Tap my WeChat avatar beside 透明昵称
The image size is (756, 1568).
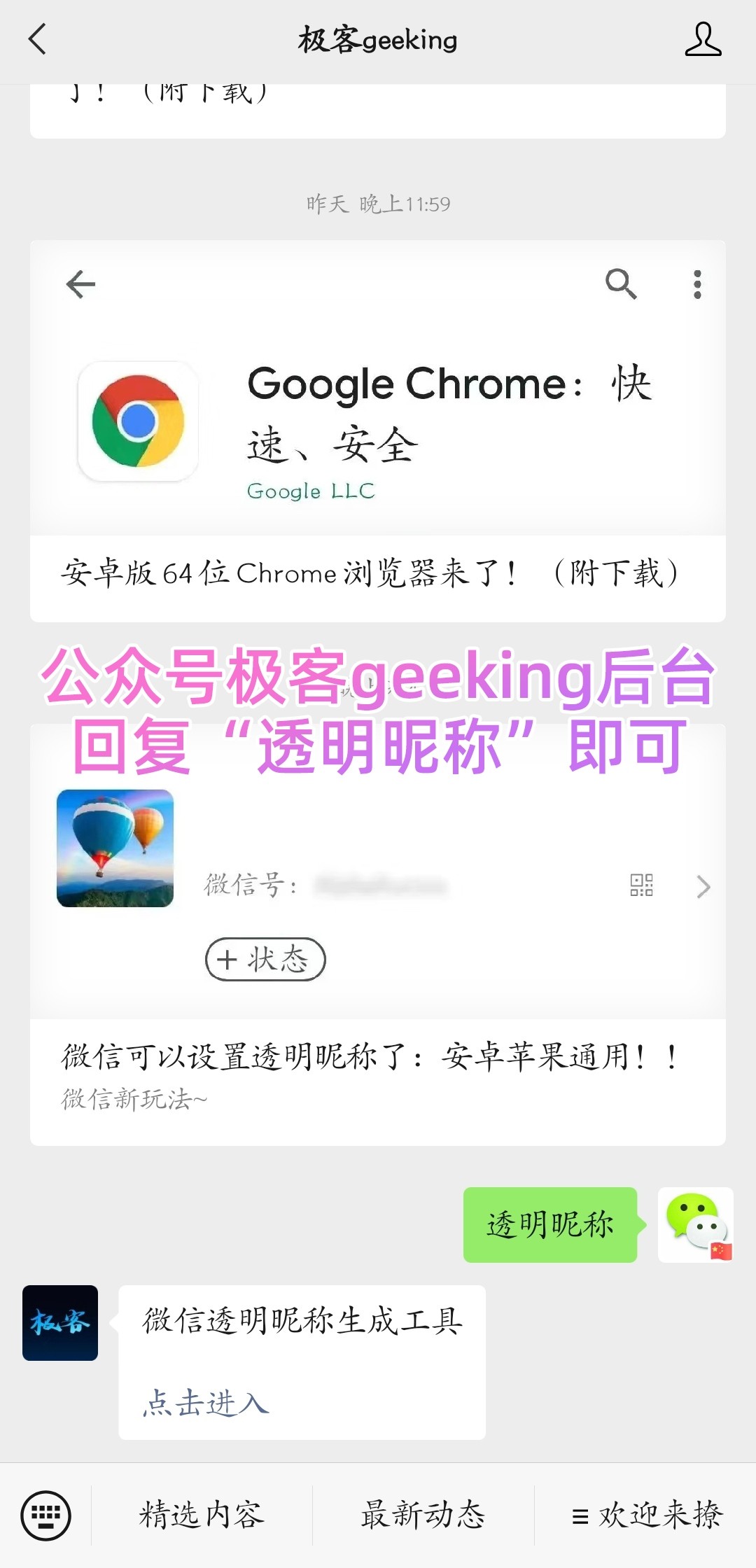[x=695, y=1224]
